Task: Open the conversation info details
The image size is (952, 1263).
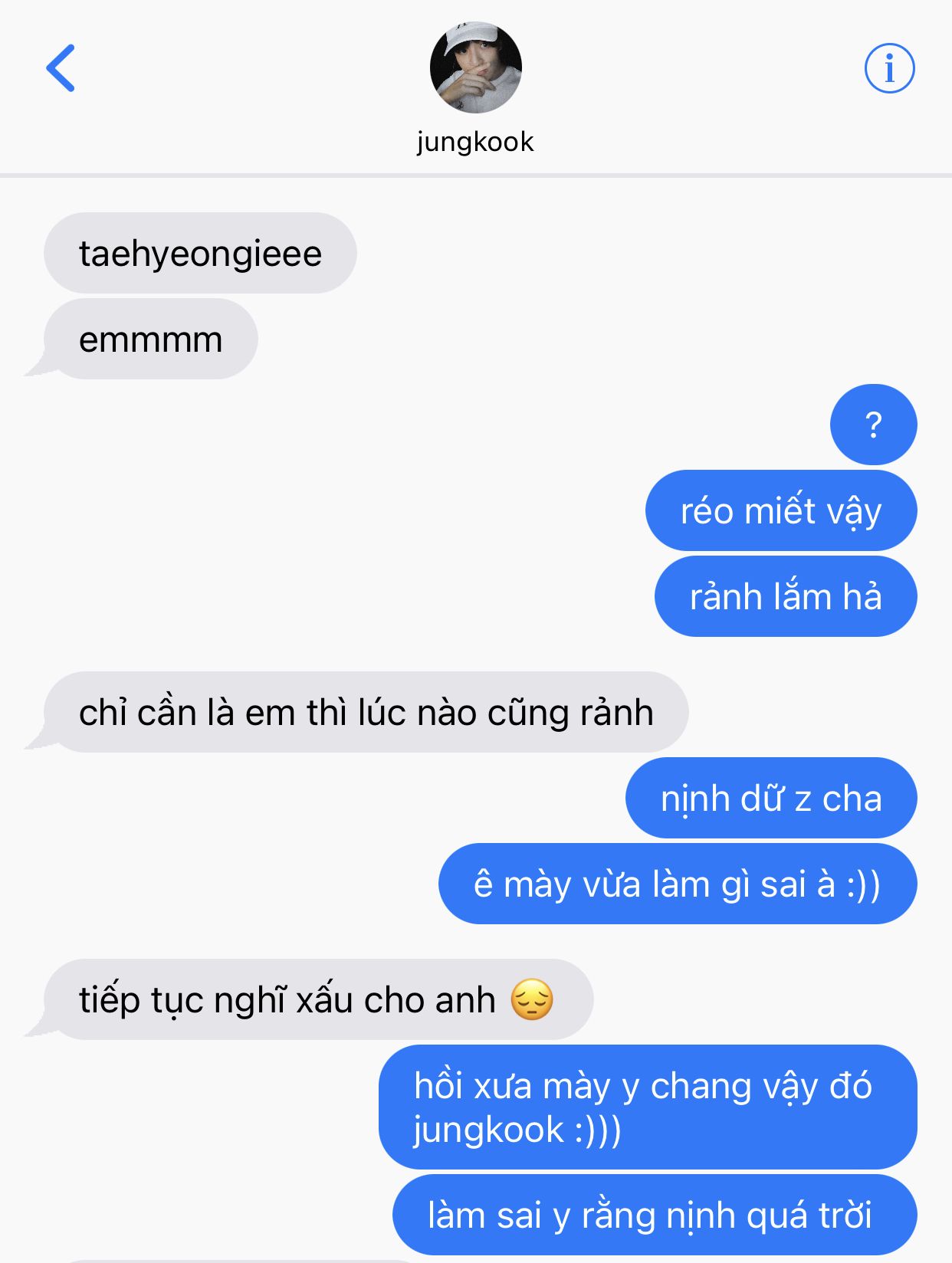Action: click(x=889, y=69)
